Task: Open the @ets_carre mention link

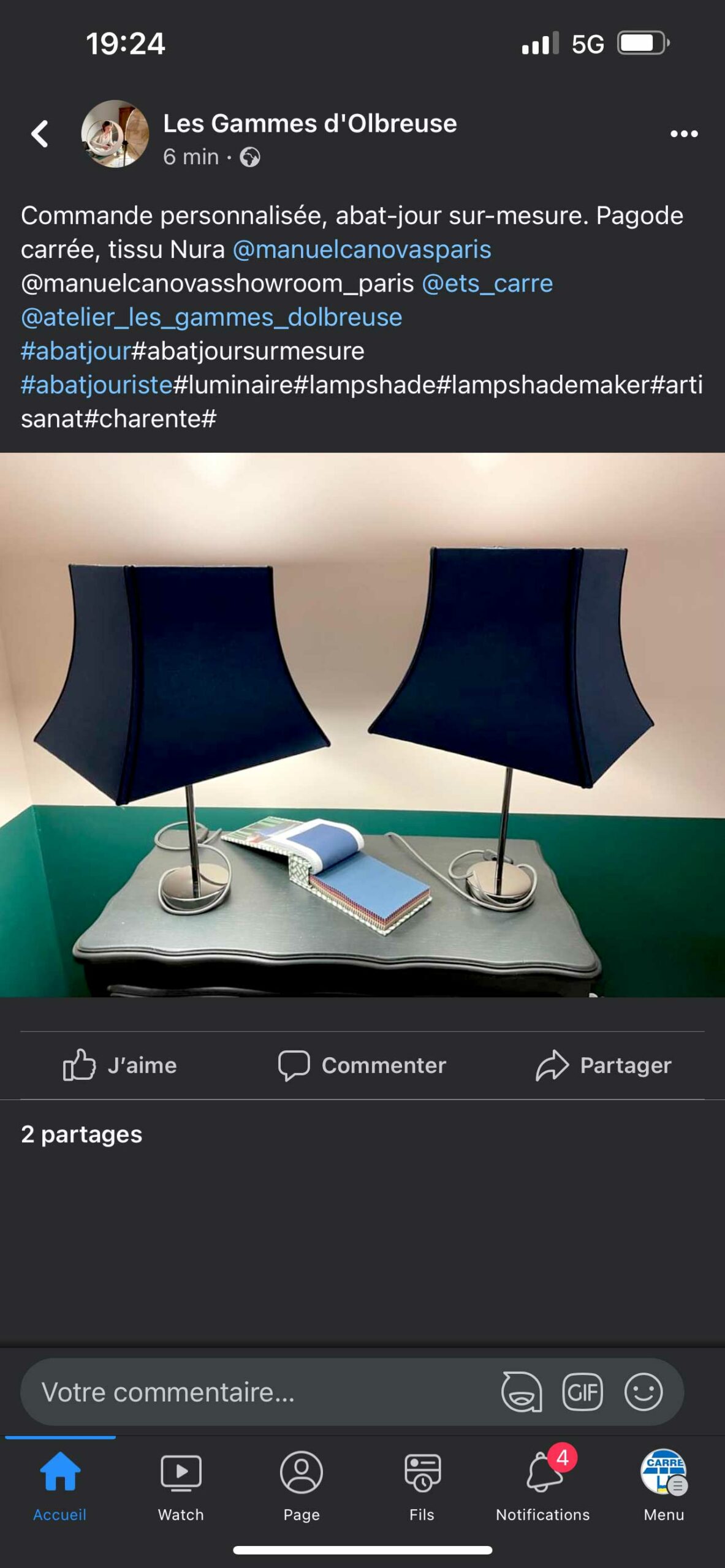Action: point(487,283)
